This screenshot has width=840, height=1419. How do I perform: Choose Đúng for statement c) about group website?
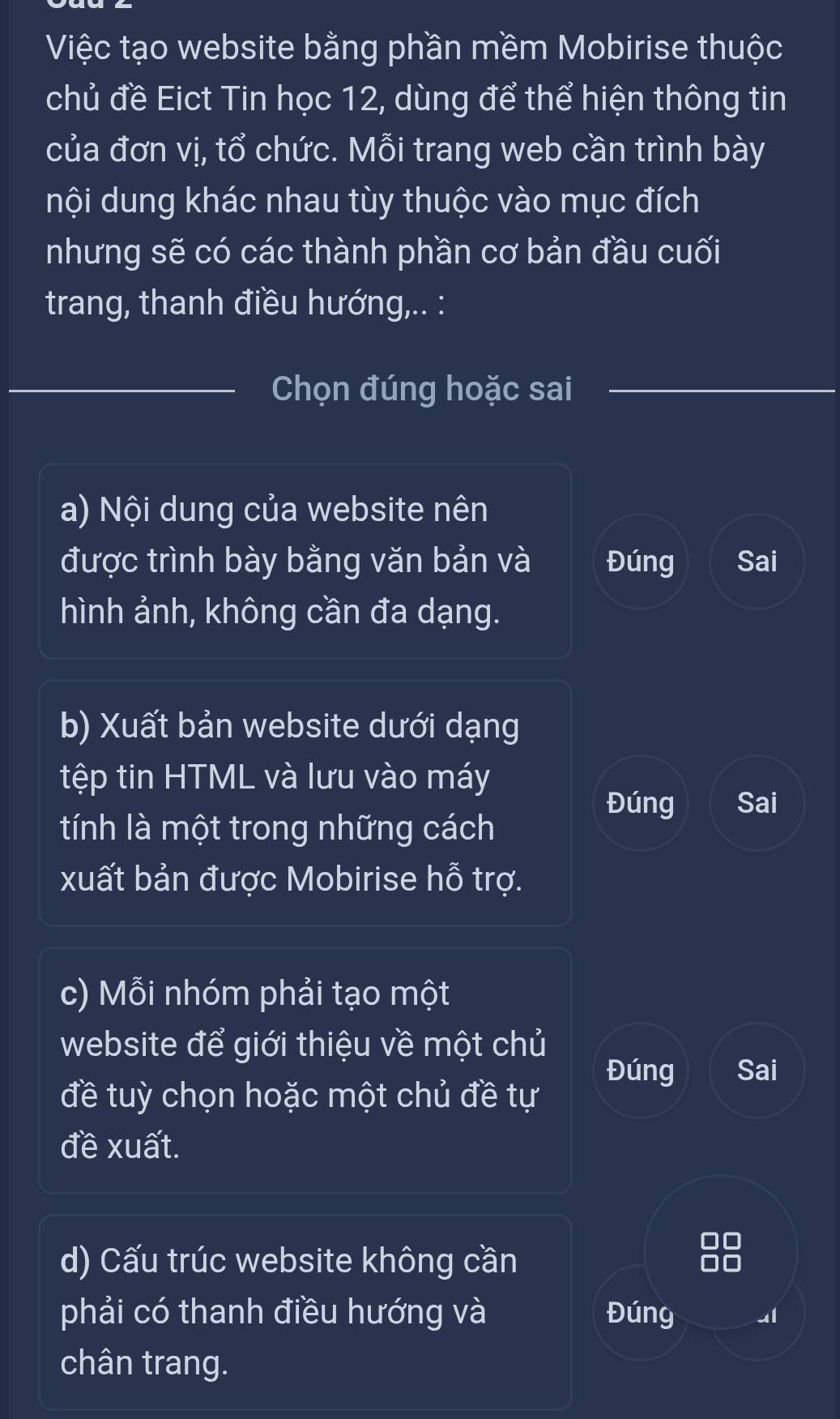tap(640, 1071)
